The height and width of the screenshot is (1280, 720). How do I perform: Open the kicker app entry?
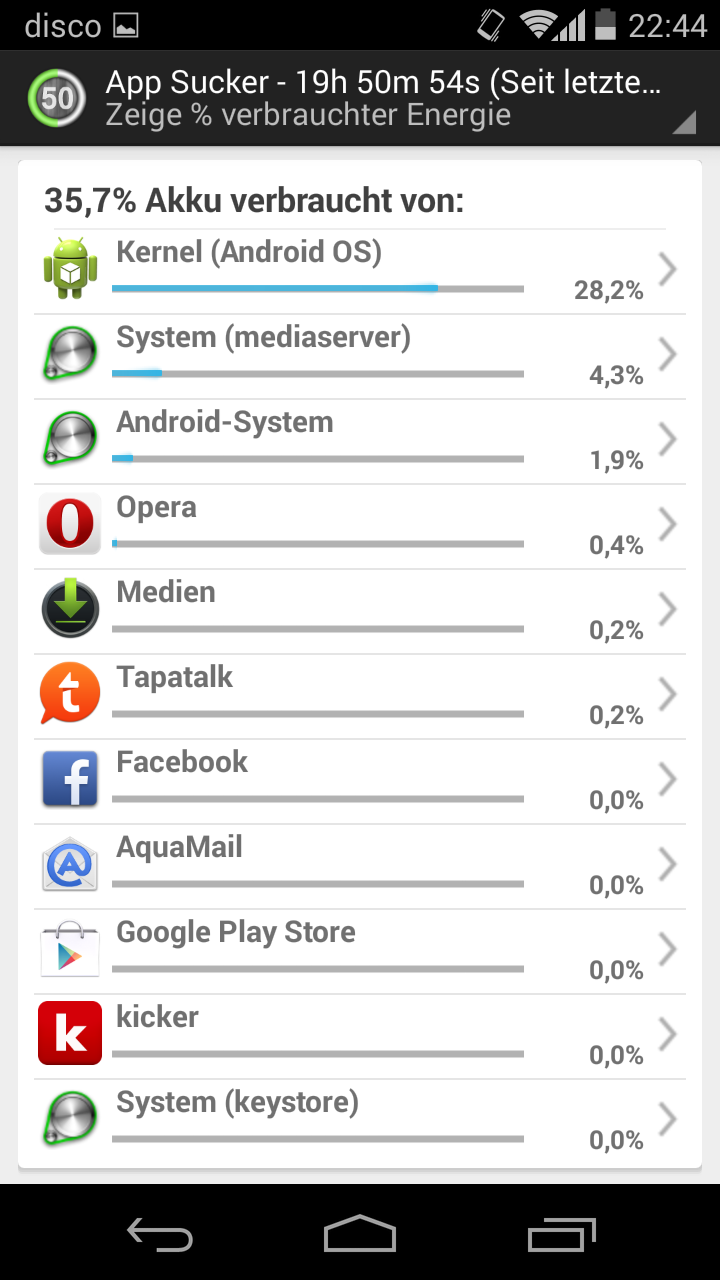[360, 1037]
